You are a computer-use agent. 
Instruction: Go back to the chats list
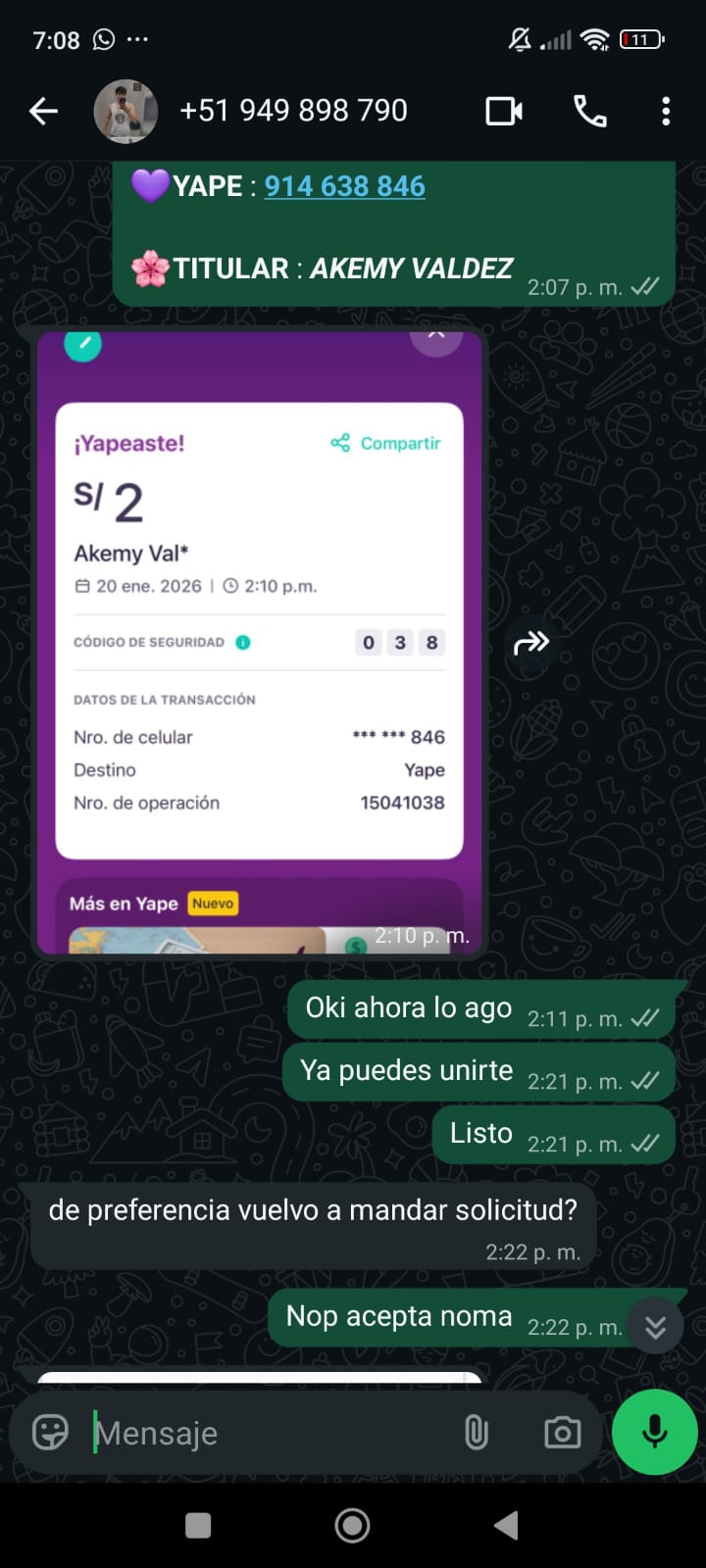(x=43, y=112)
